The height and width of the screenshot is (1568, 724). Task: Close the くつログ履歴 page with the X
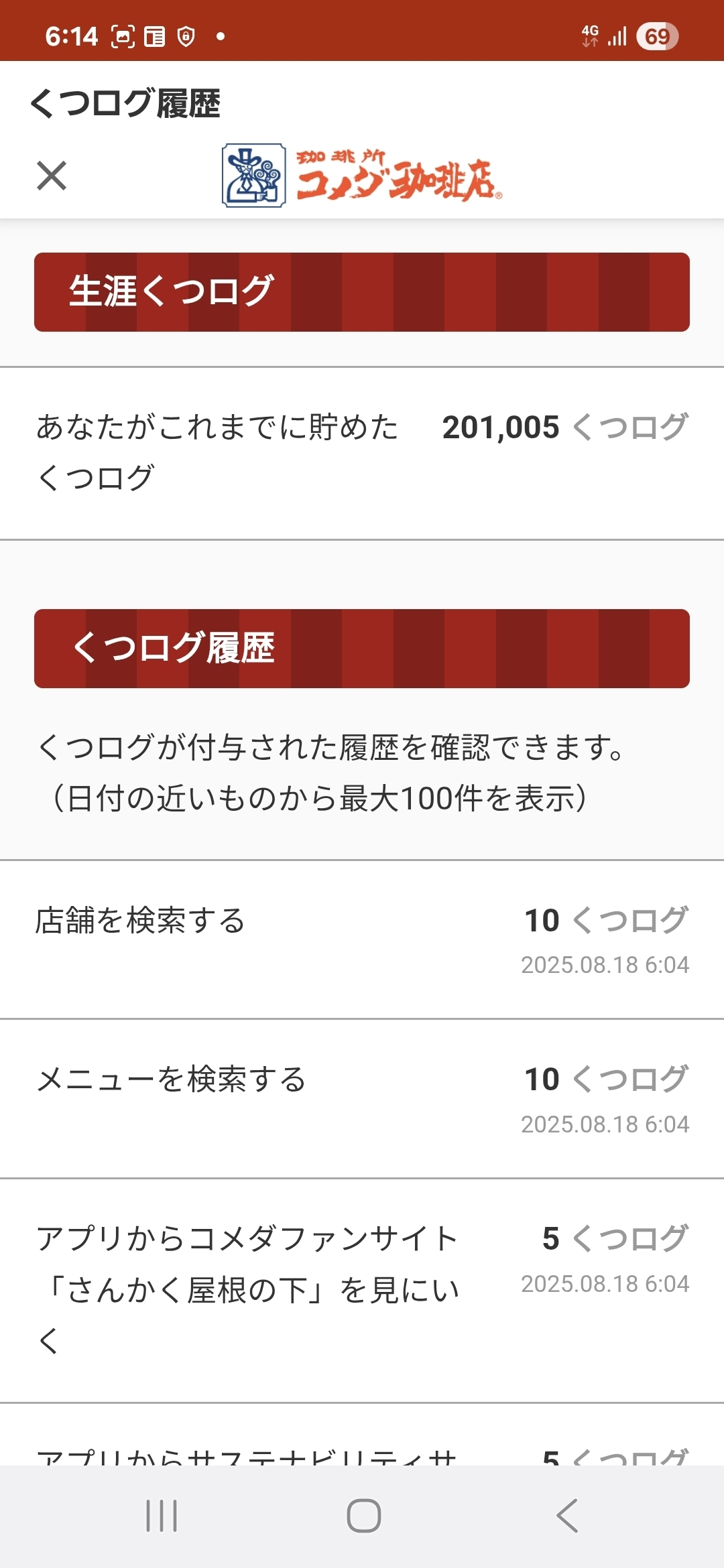click(52, 176)
